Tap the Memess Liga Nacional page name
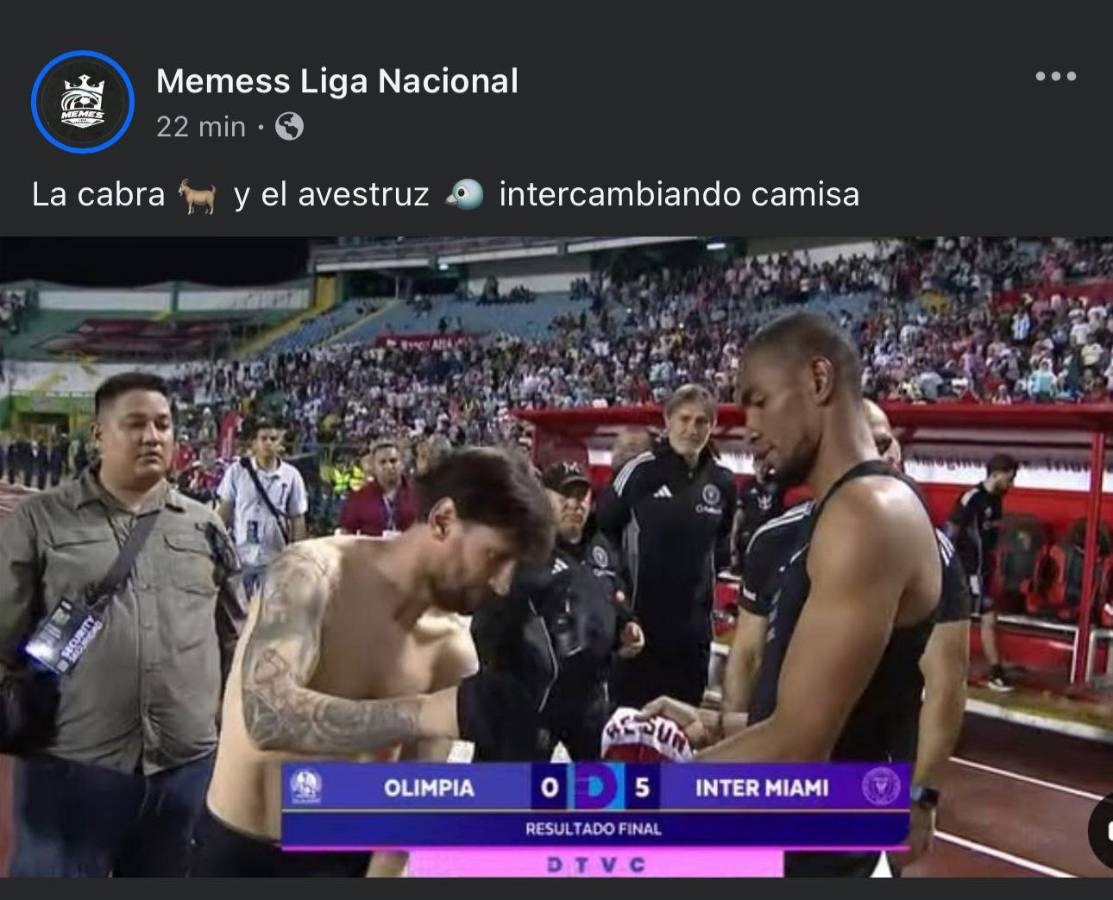 pyautogui.click(x=337, y=82)
